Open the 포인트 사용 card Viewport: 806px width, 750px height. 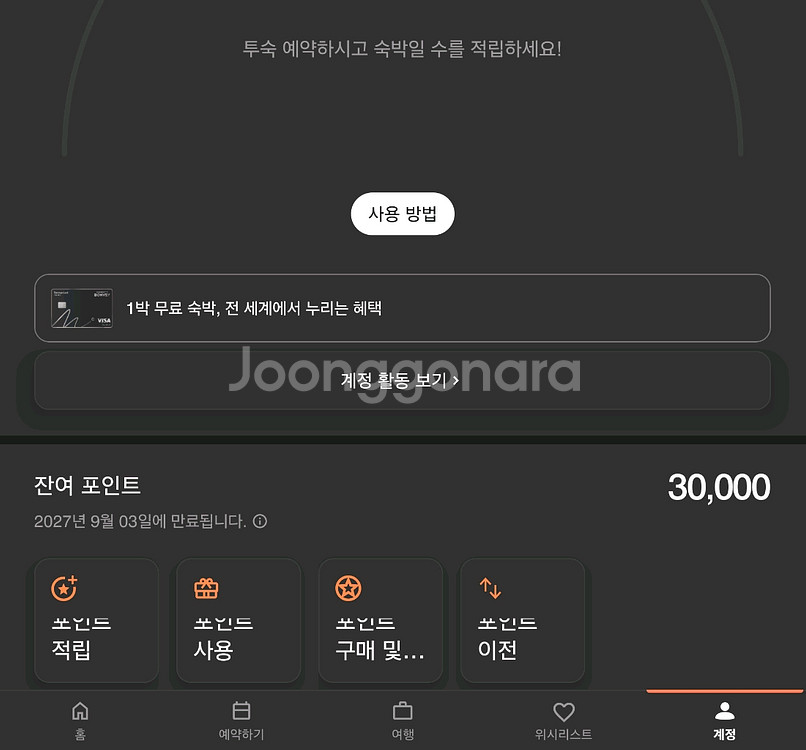[239, 620]
